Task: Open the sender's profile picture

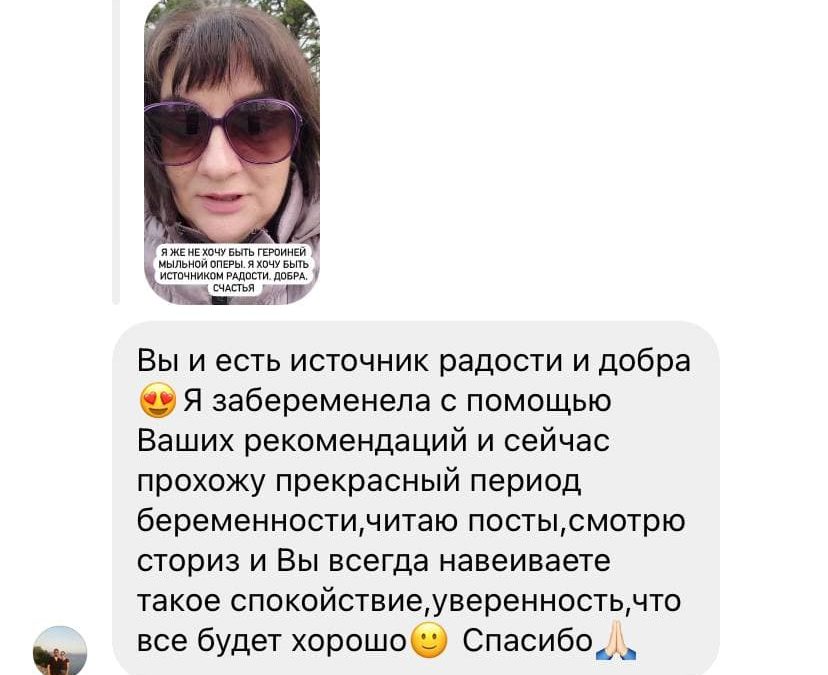Action: pos(60,652)
